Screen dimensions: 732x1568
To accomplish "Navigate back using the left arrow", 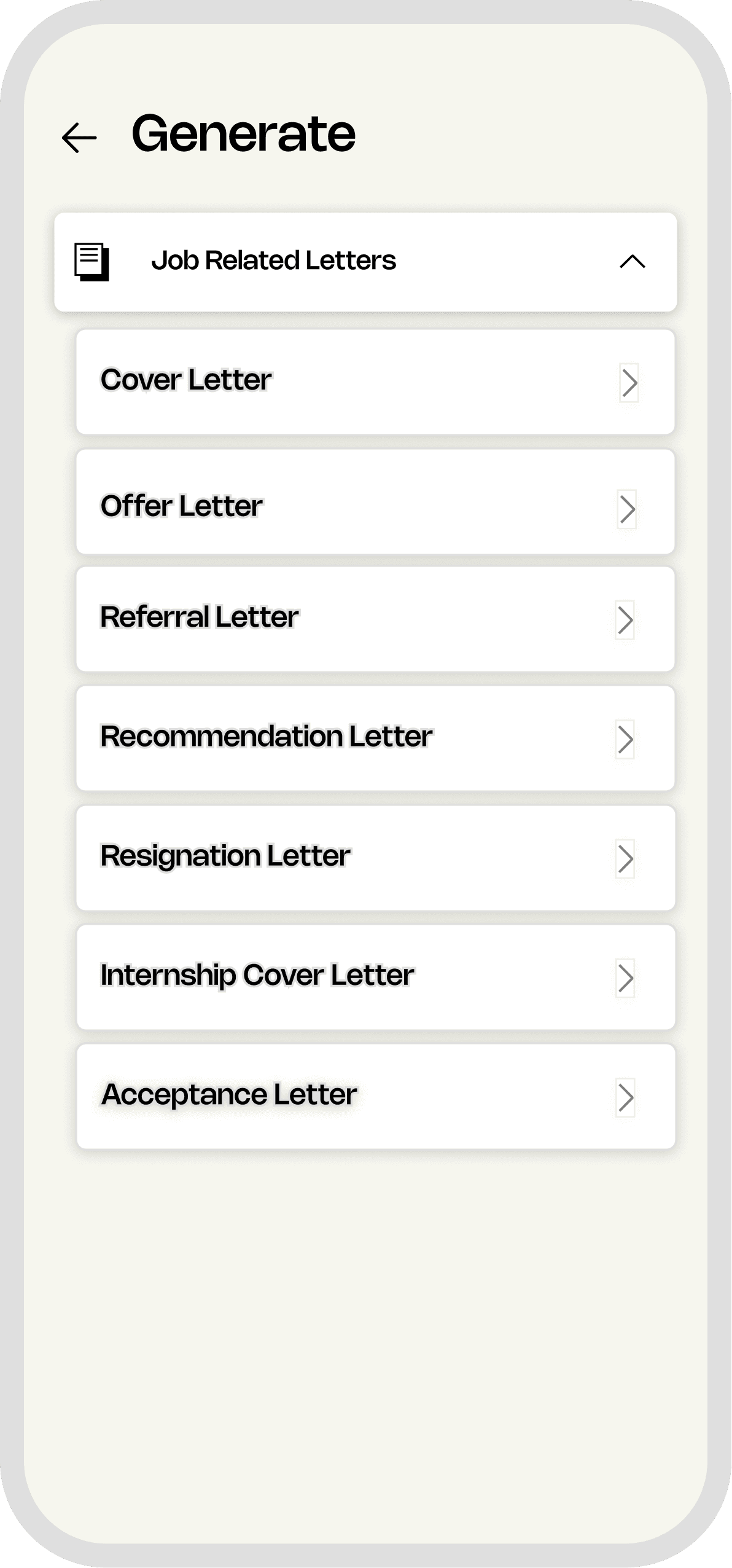I will [x=79, y=138].
